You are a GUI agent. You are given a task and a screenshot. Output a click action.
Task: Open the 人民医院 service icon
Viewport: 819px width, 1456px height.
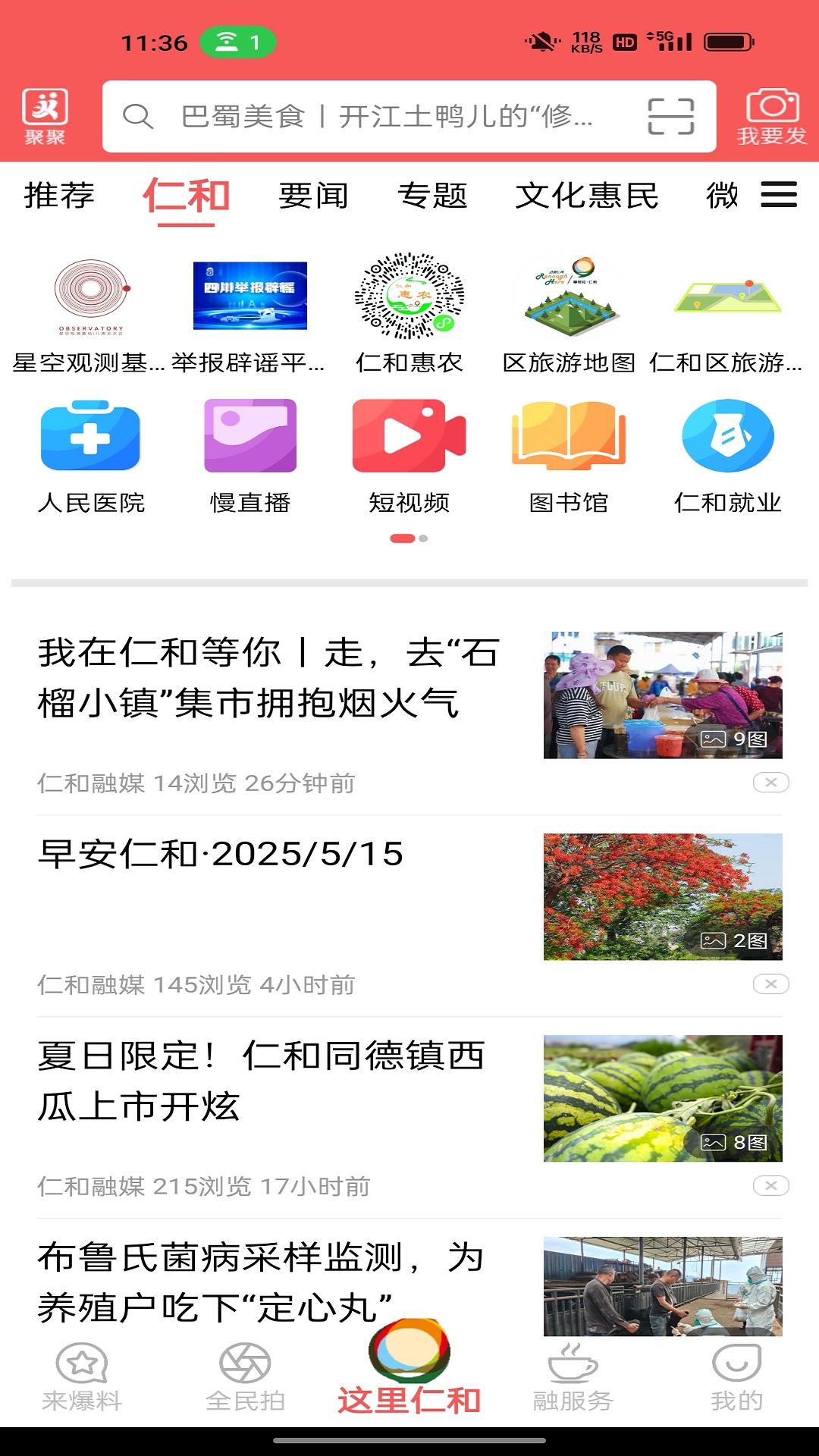tap(89, 438)
